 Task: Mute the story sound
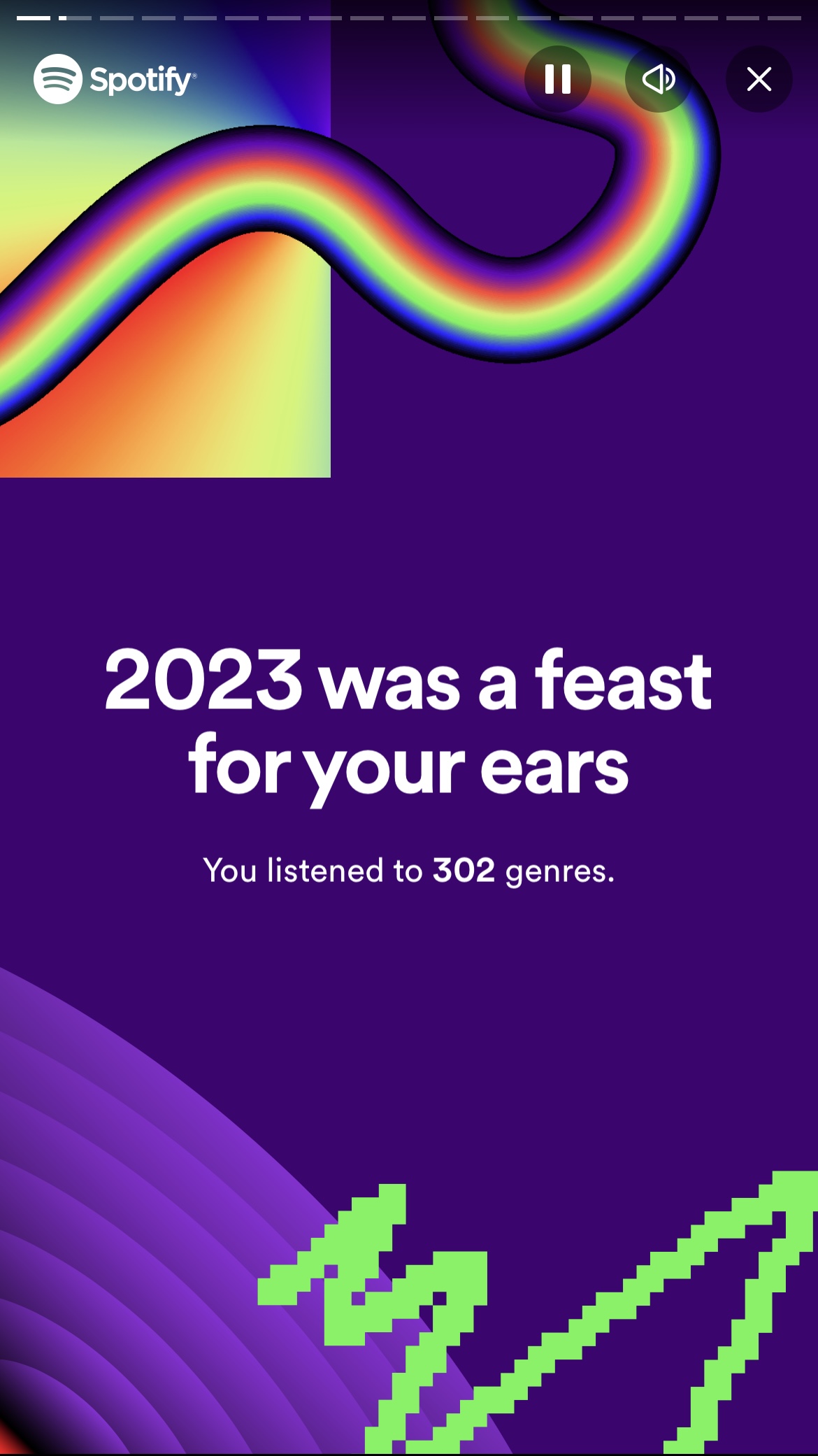tap(658, 79)
